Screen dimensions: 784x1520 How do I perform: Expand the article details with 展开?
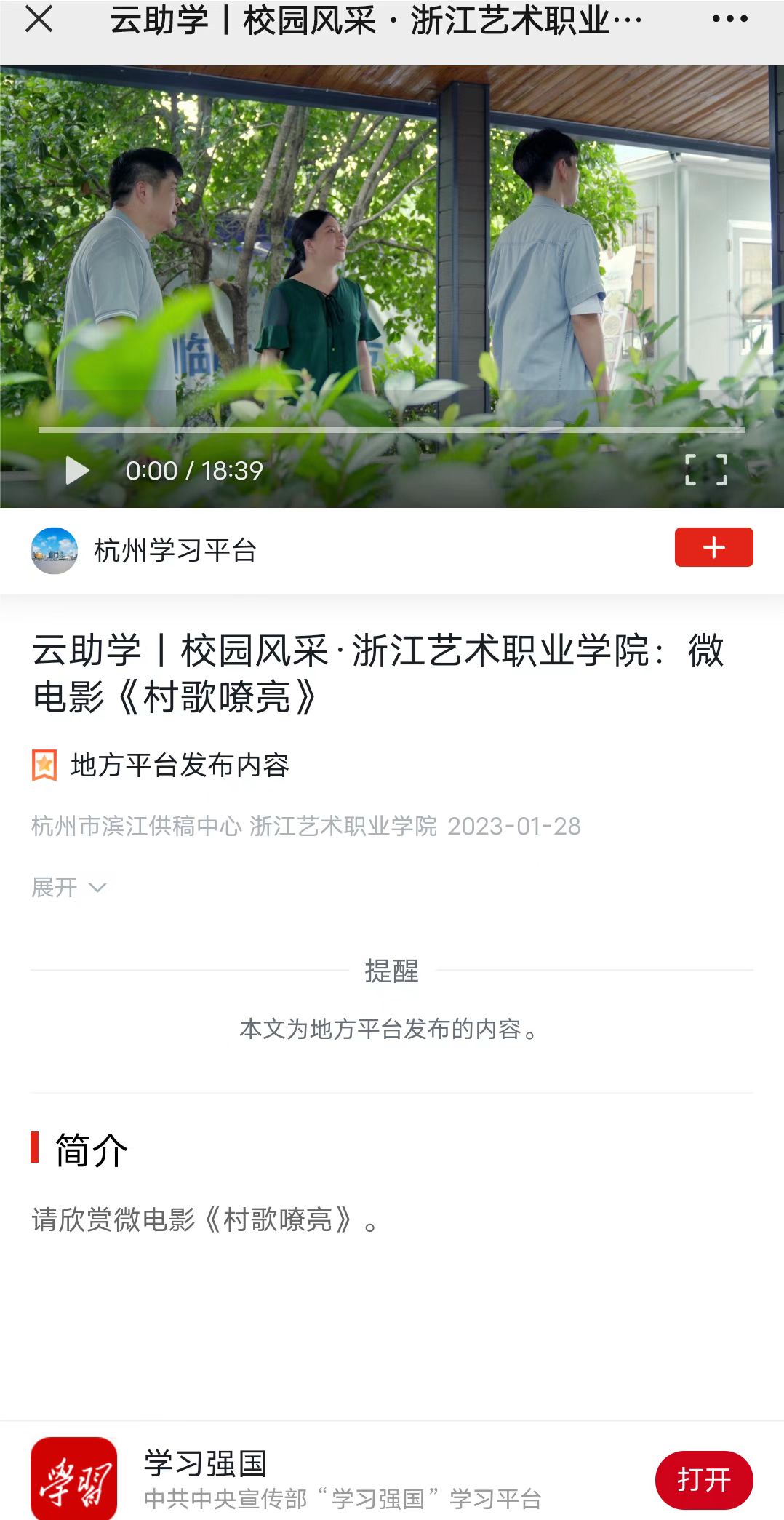pyautogui.click(x=68, y=887)
